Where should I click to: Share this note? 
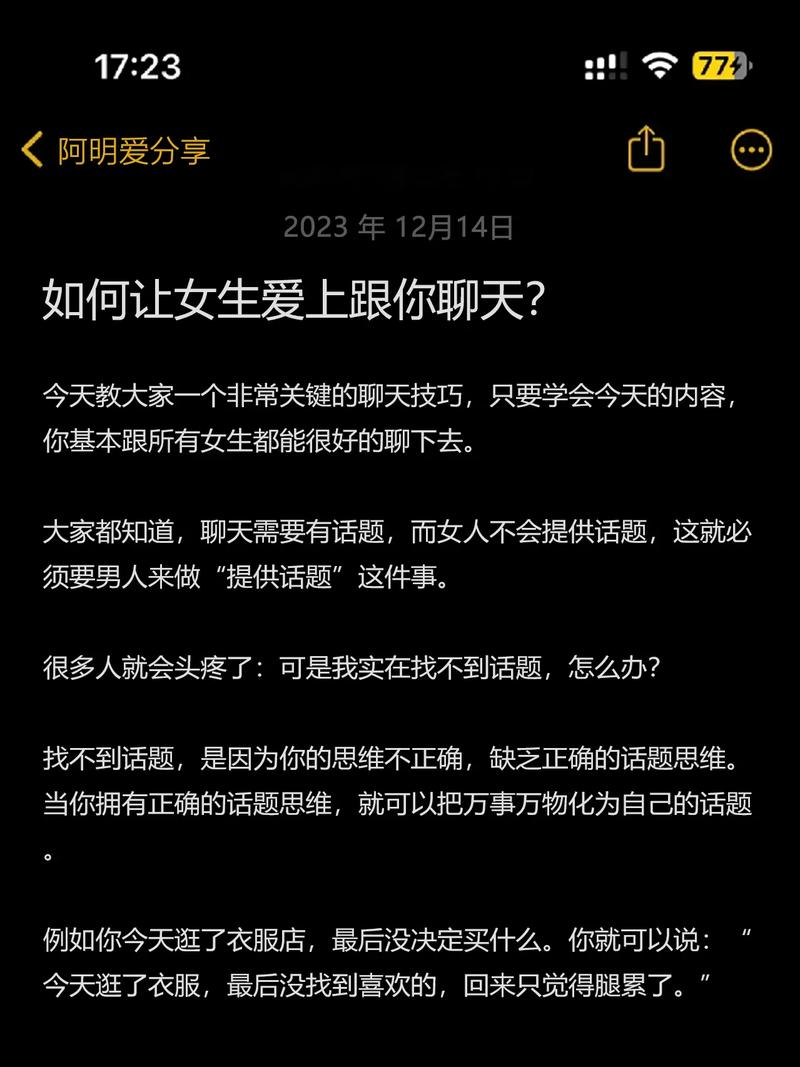point(646,150)
